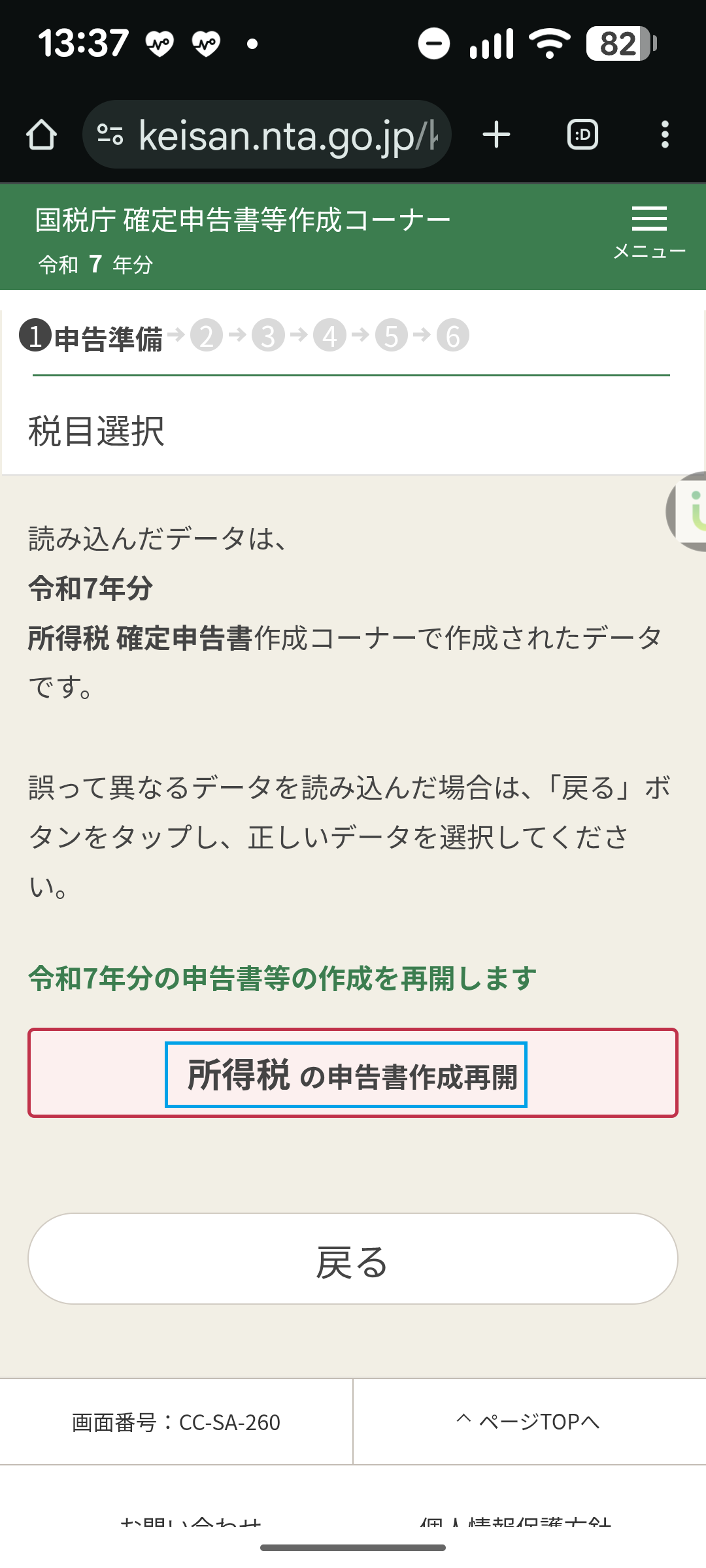Open the browser overflow menu
Screen dimensions: 706x1568
pos(665,135)
